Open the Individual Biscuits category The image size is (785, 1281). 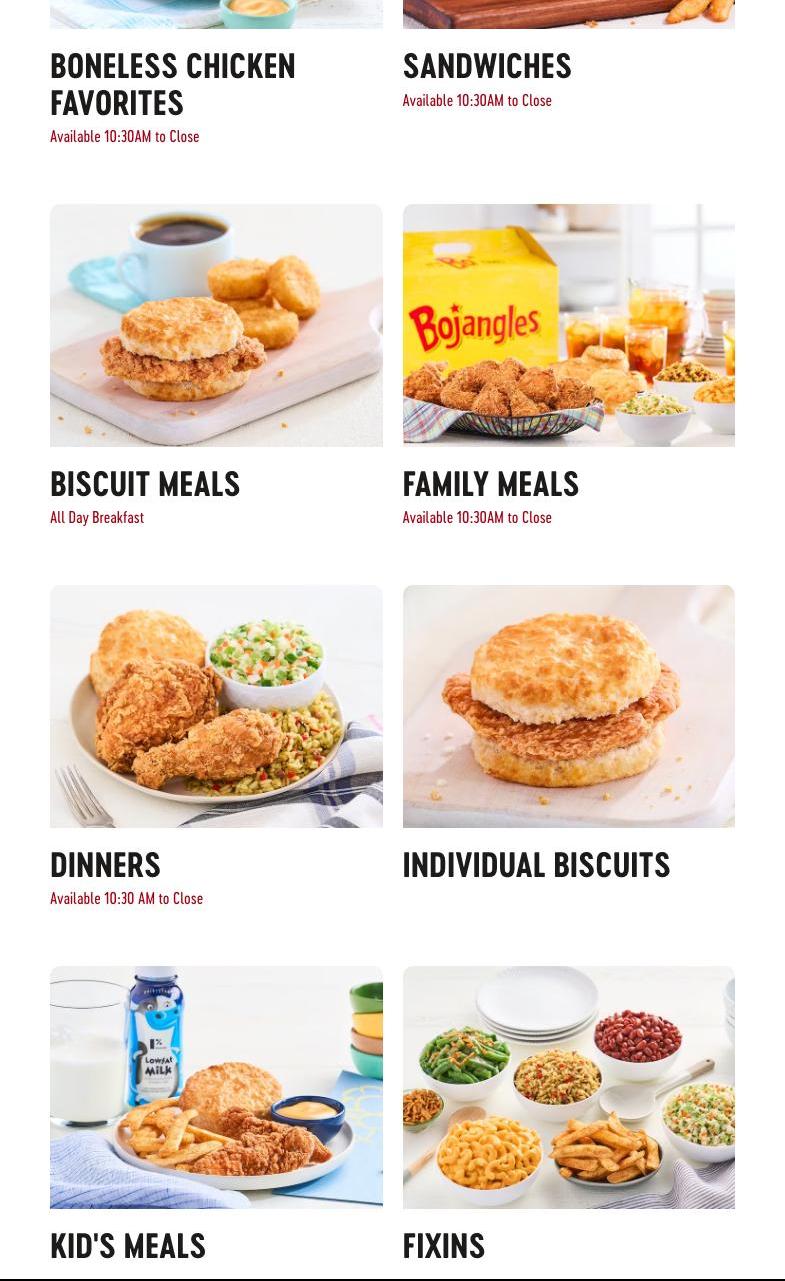[x=536, y=865]
